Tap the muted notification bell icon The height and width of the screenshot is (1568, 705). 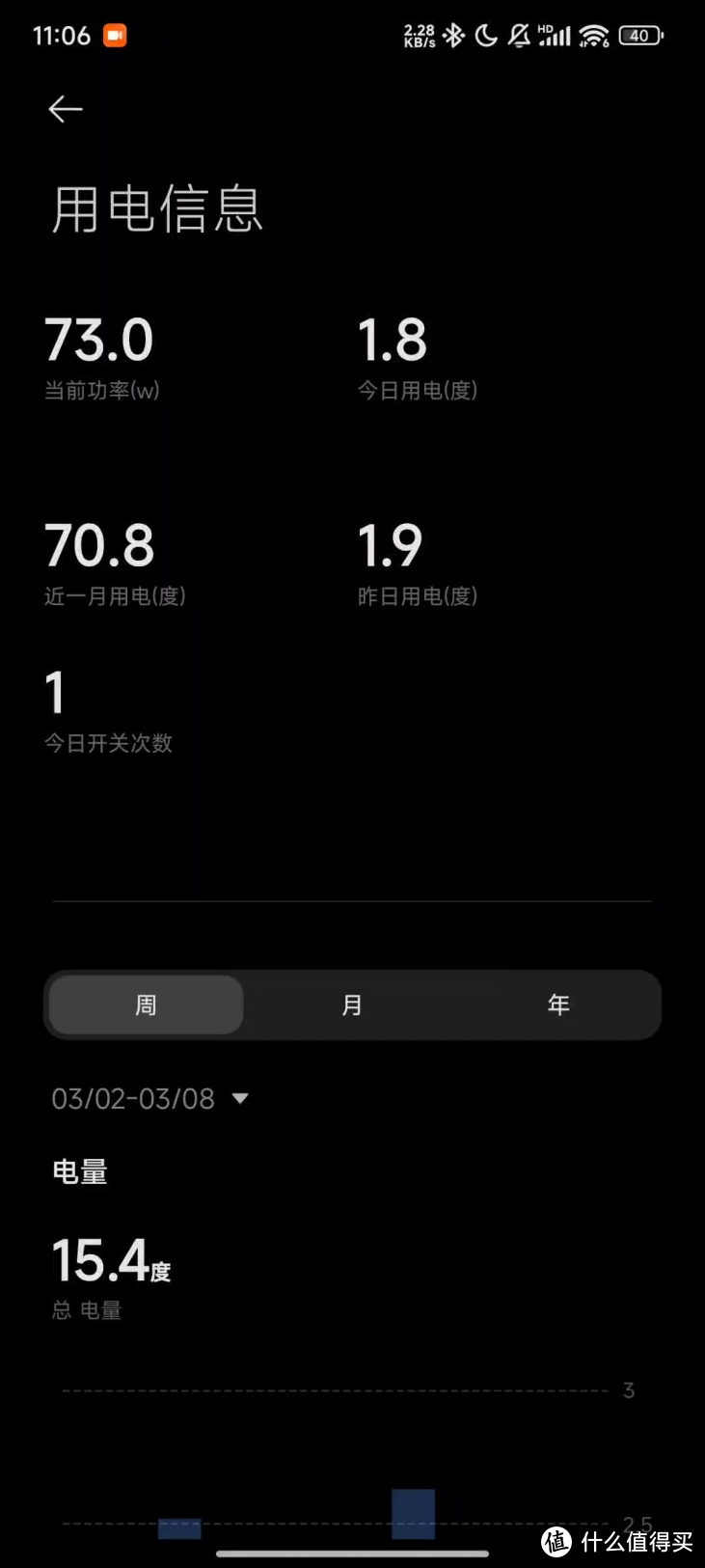click(518, 35)
